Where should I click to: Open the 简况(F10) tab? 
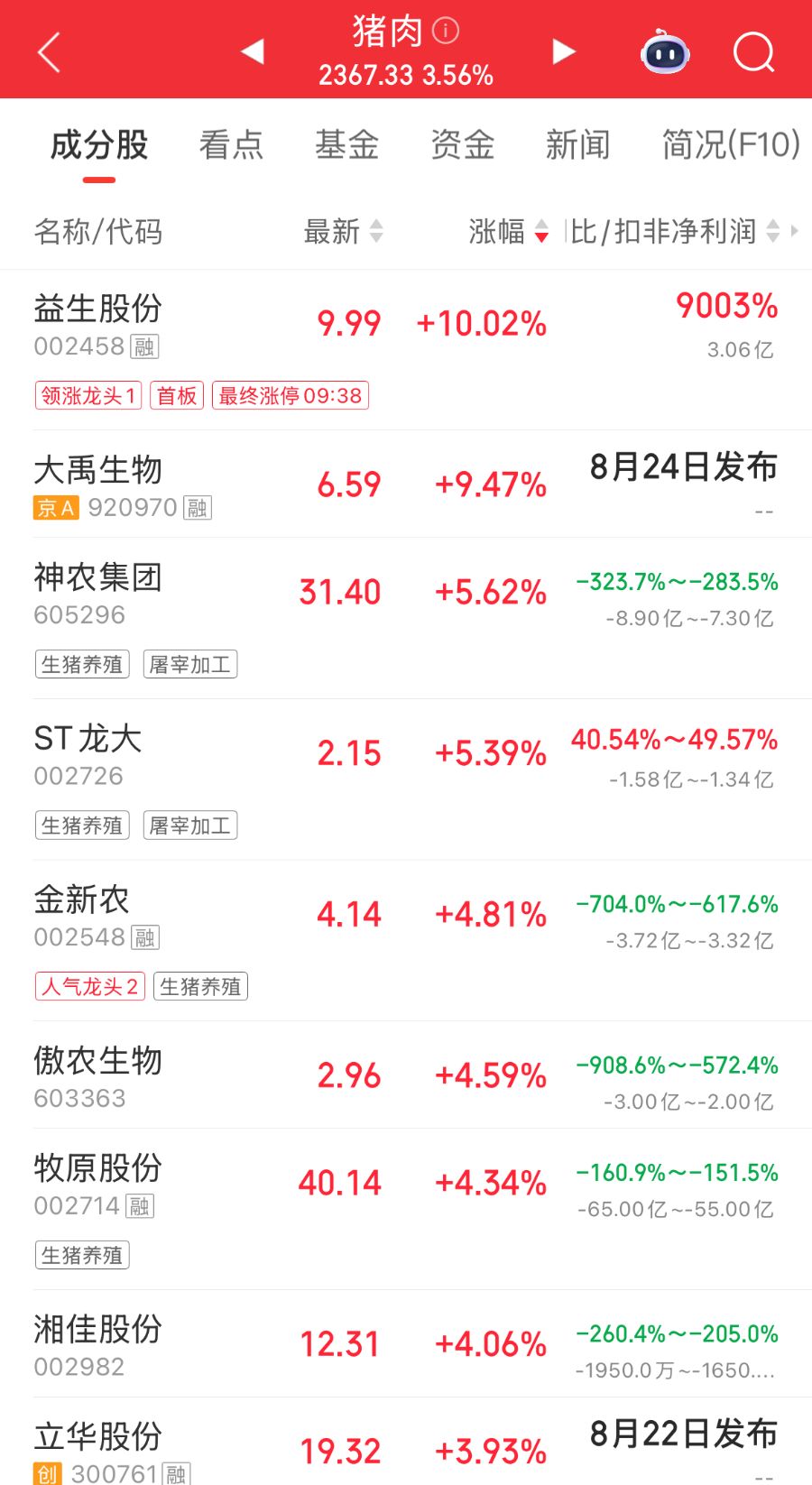point(731,144)
